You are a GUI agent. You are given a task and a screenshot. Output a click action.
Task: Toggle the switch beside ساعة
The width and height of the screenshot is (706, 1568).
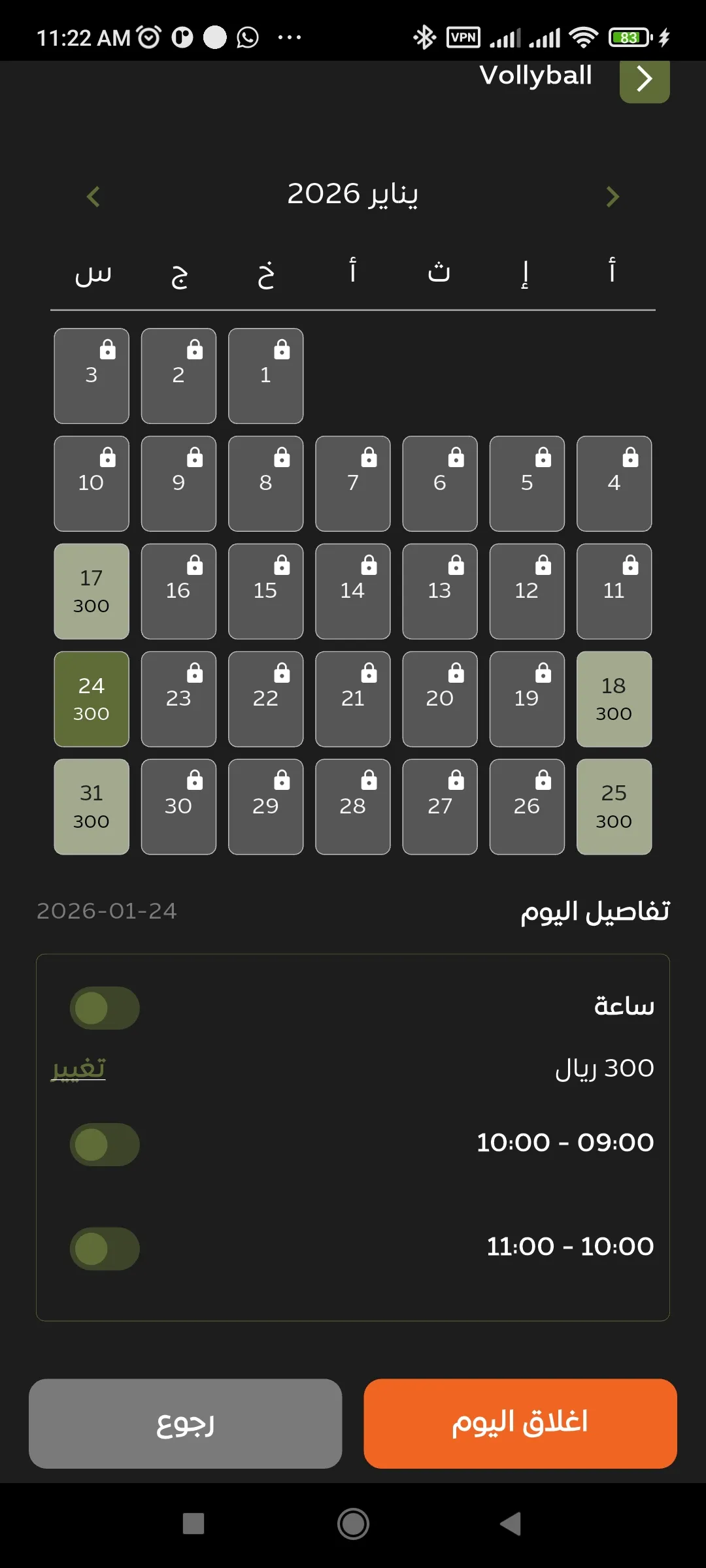tap(105, 1008)
